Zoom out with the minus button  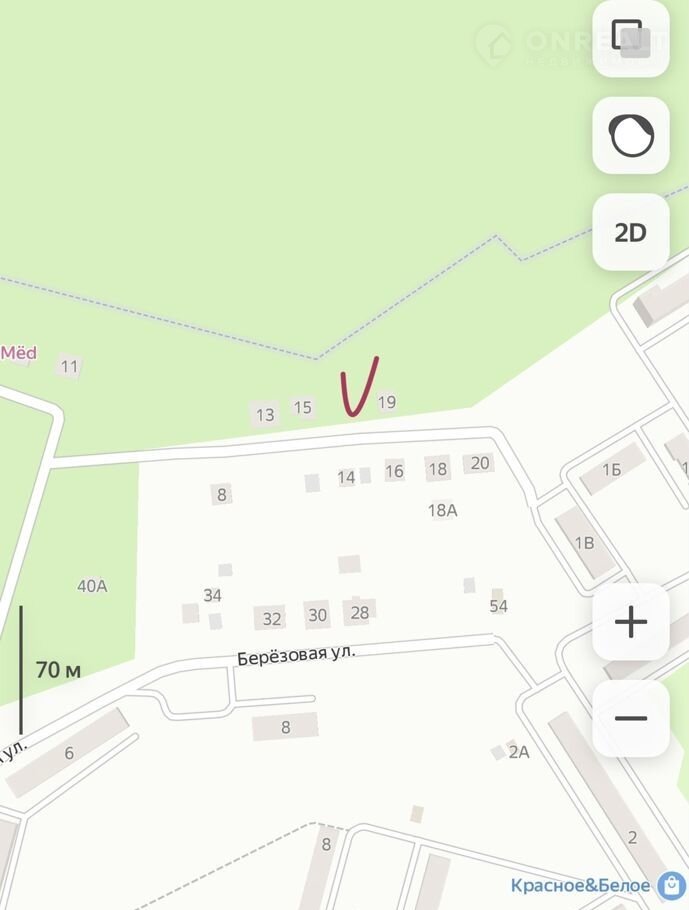(x=631, y=718)
